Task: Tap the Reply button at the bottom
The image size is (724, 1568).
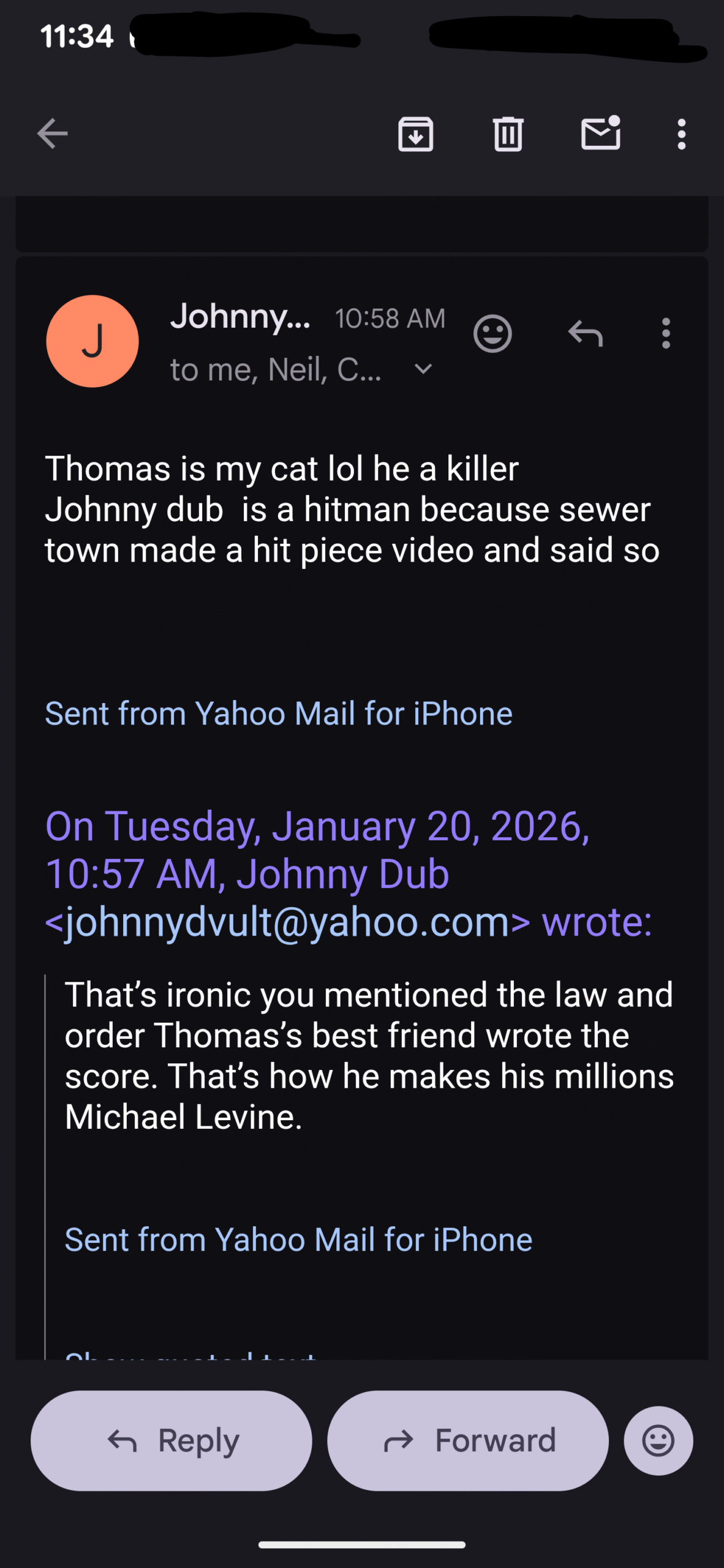Action: [172, 1441]
